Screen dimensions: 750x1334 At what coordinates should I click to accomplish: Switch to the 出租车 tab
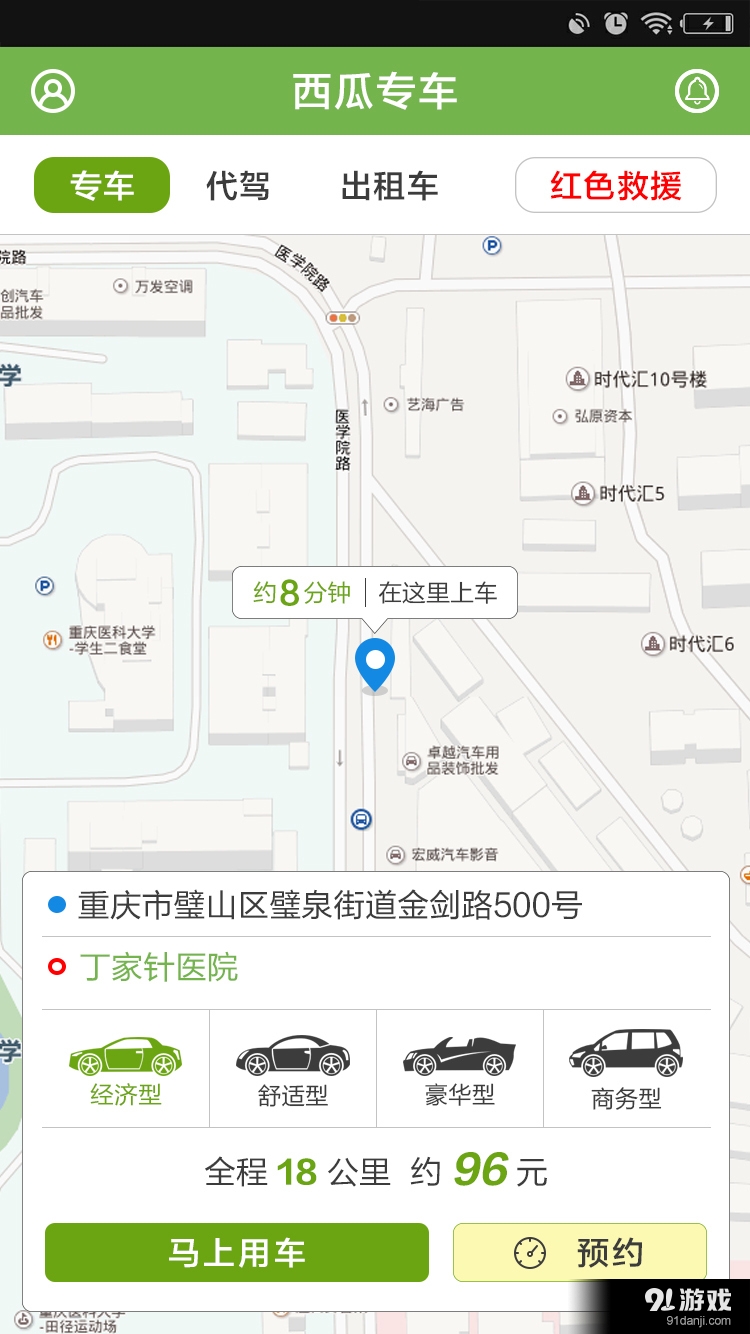click(390, 185)
